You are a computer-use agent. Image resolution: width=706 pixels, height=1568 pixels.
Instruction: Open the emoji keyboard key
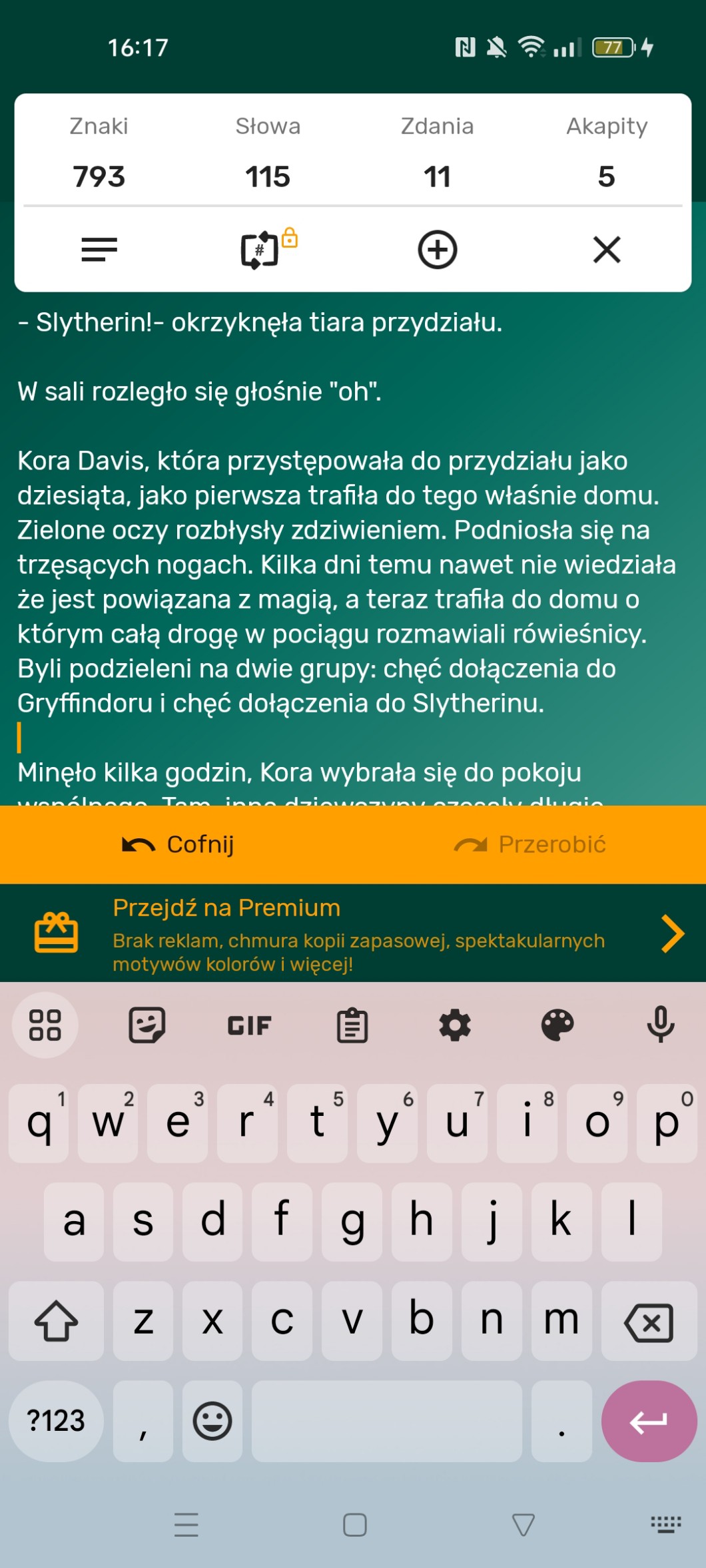(x=212, y=1421)
